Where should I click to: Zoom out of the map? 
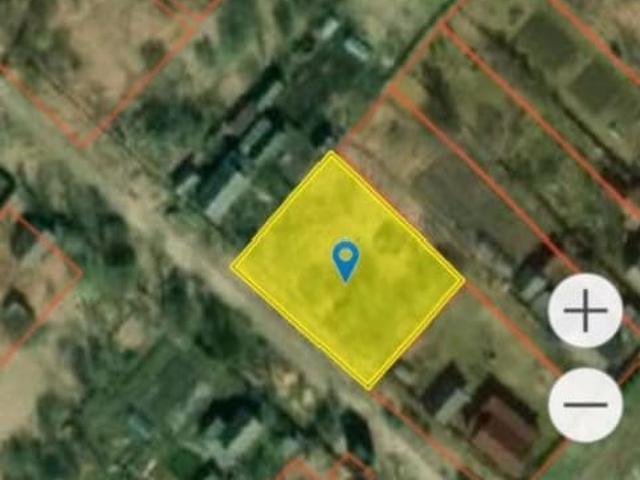tap(586, 404)
